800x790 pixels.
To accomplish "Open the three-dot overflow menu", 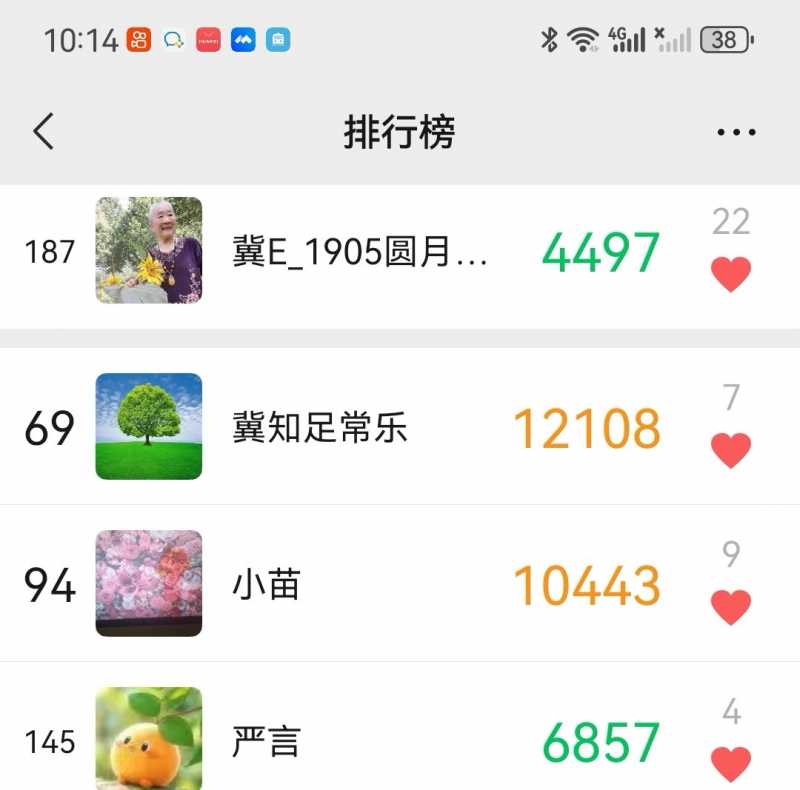I will [x=736, y=132].
